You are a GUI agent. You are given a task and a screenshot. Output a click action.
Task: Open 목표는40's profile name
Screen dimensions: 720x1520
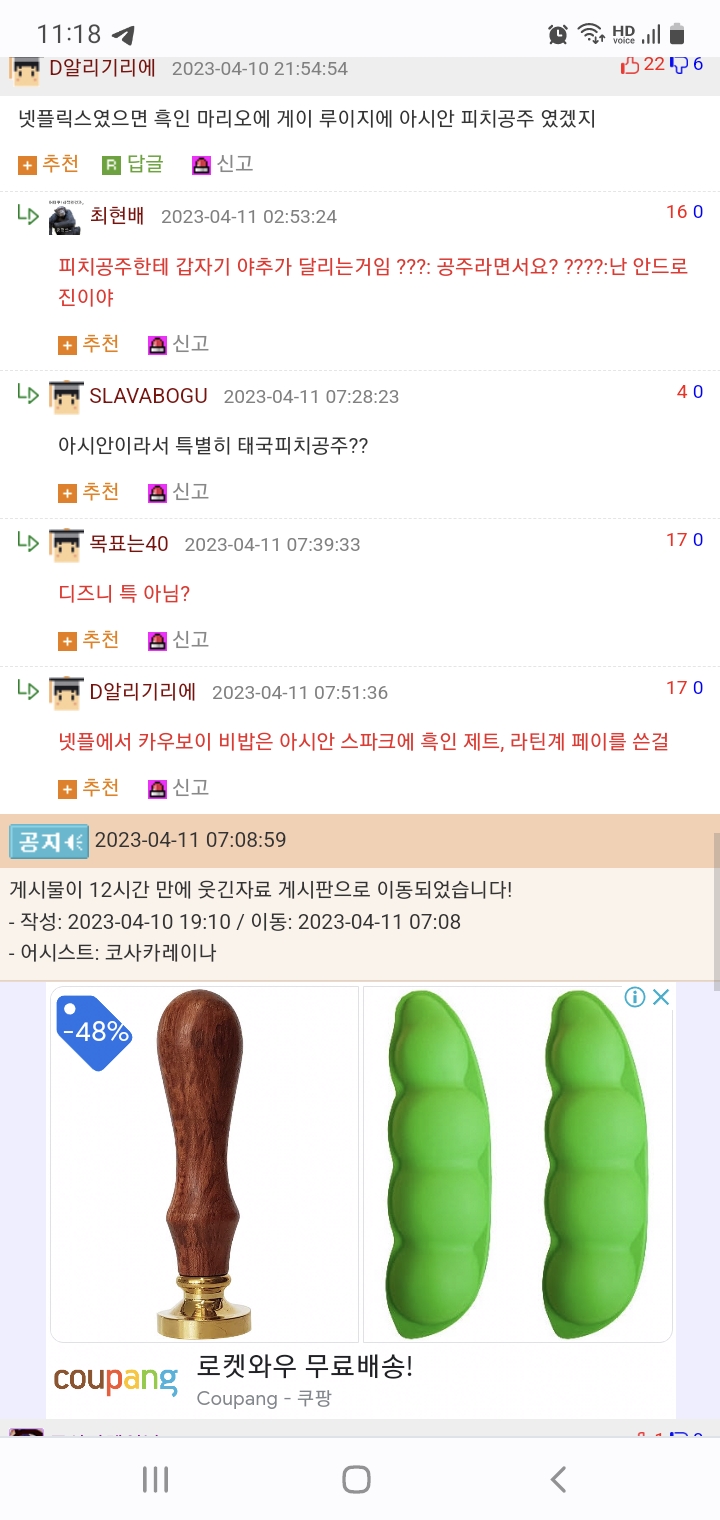[129, 544]
